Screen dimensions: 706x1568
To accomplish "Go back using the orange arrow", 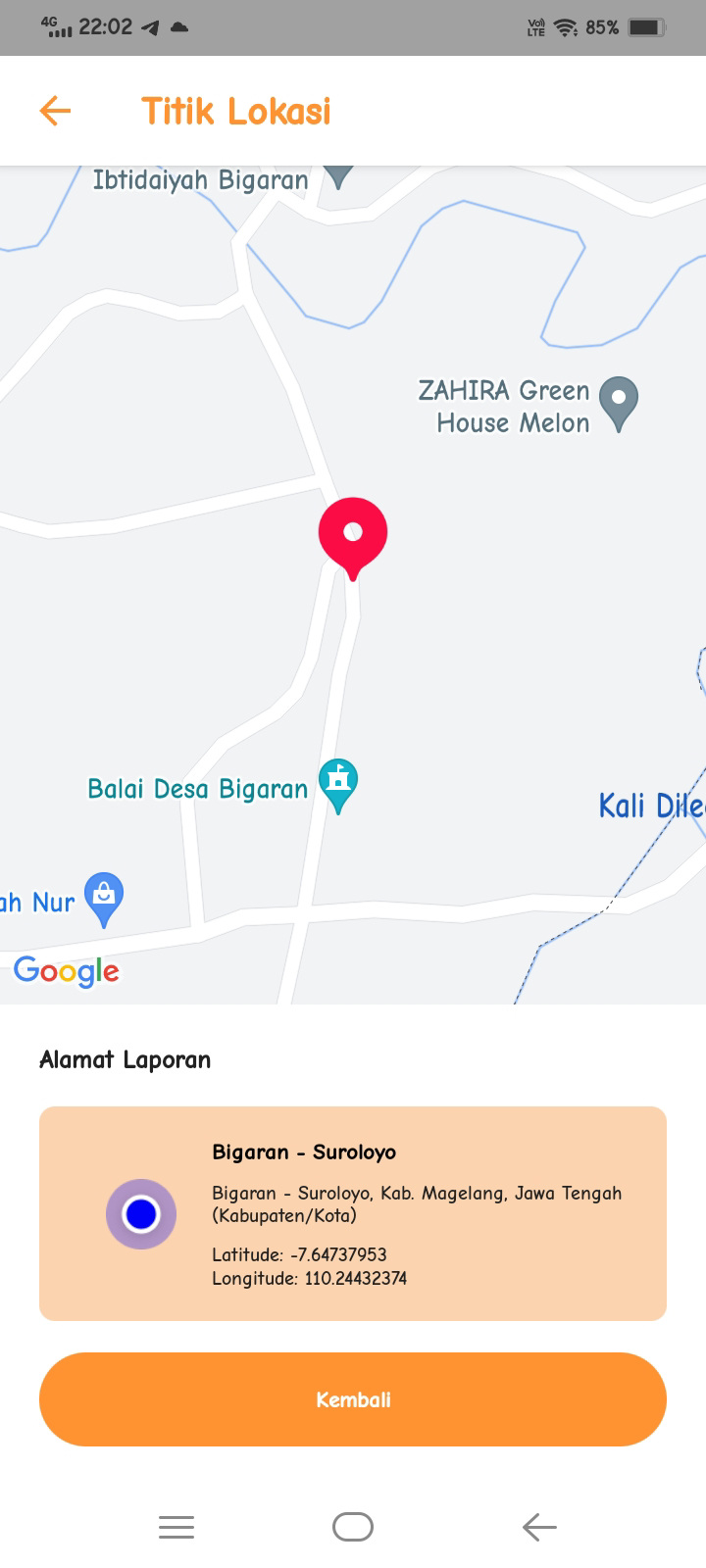I will point(55,111).
